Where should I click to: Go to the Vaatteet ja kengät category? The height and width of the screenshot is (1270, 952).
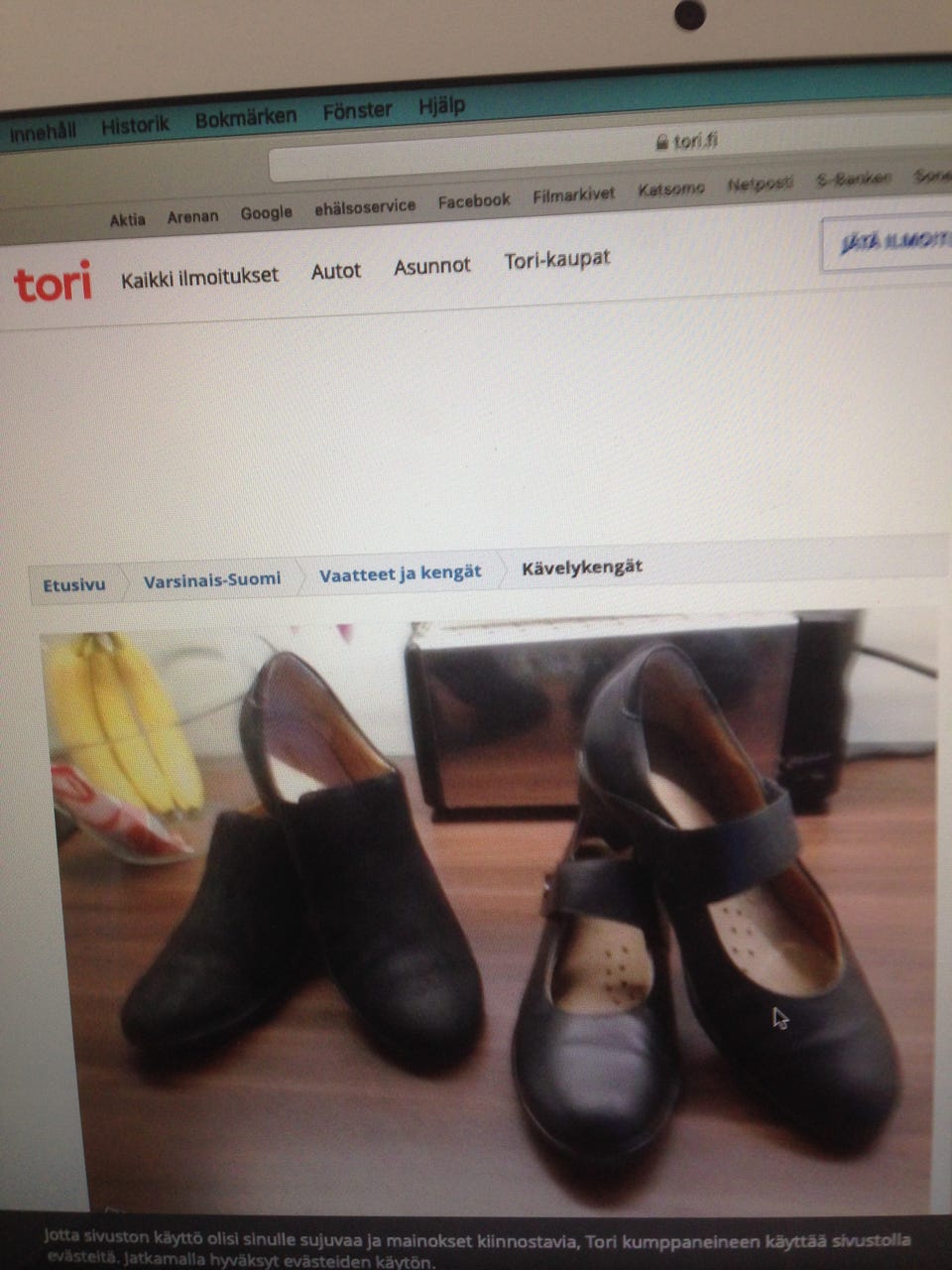click(400, 573)
